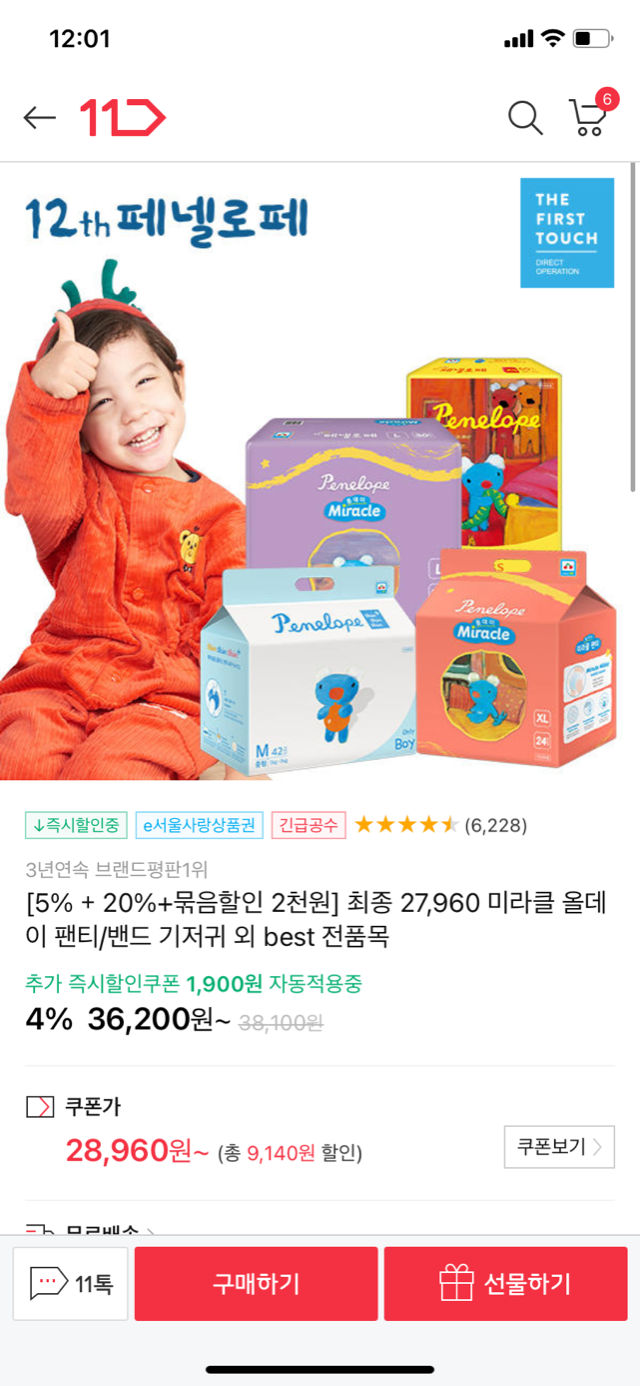Image resolution: width=640 pixels, height=1386 pixels.
Task: Go back using the arrow icon
Action: (x=40, y=118)
